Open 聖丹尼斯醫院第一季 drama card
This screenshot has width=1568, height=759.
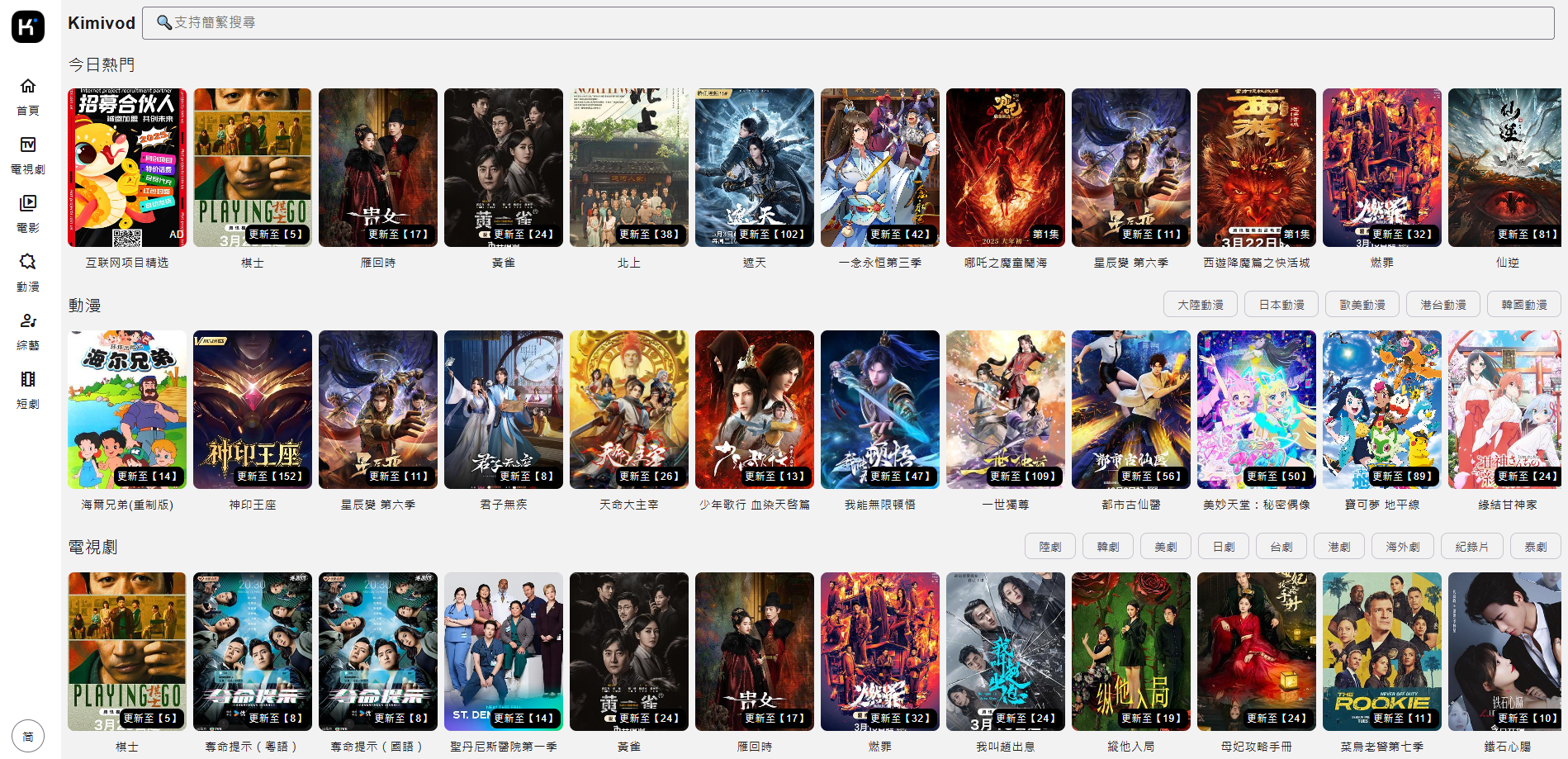click(x=503, y=652)
